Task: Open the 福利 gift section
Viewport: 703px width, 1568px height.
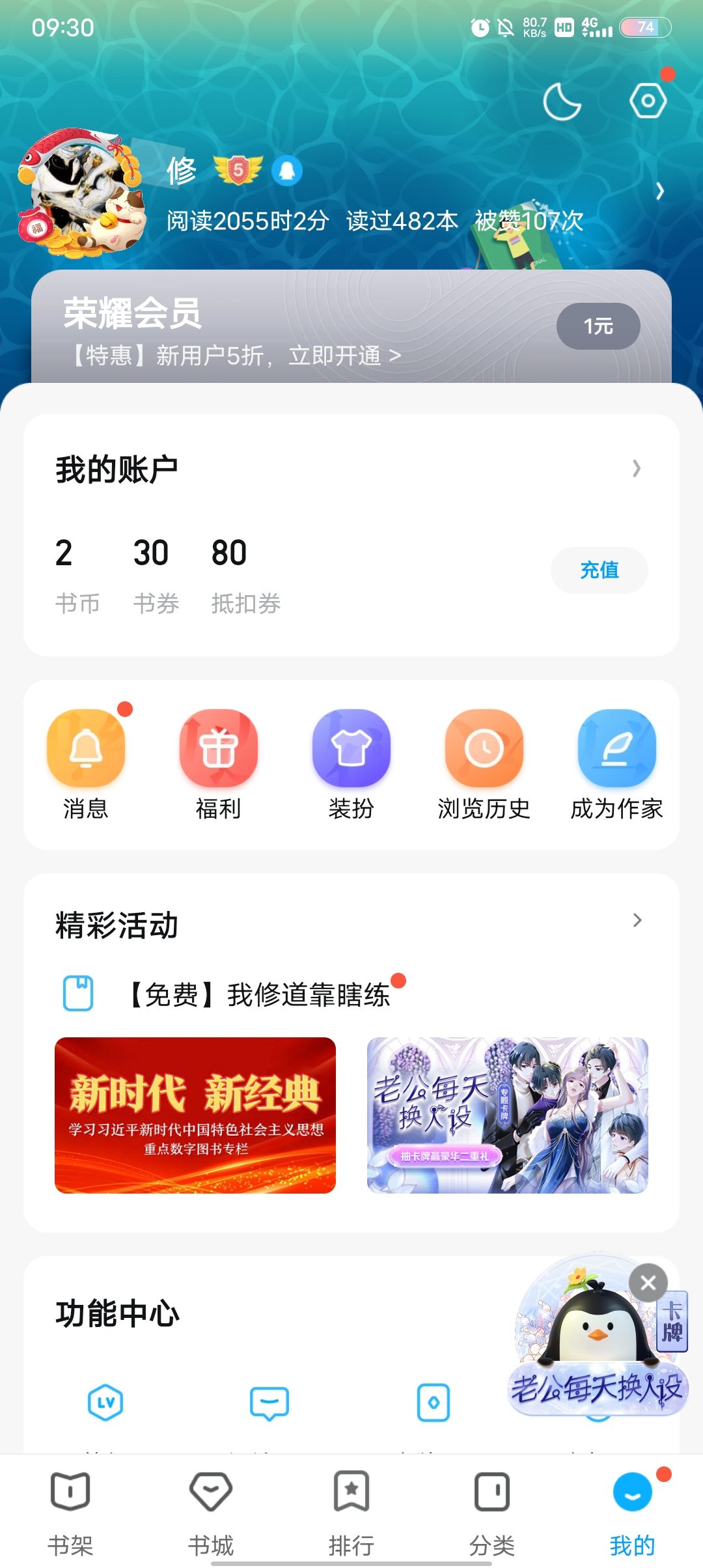Action: point(219,763)
